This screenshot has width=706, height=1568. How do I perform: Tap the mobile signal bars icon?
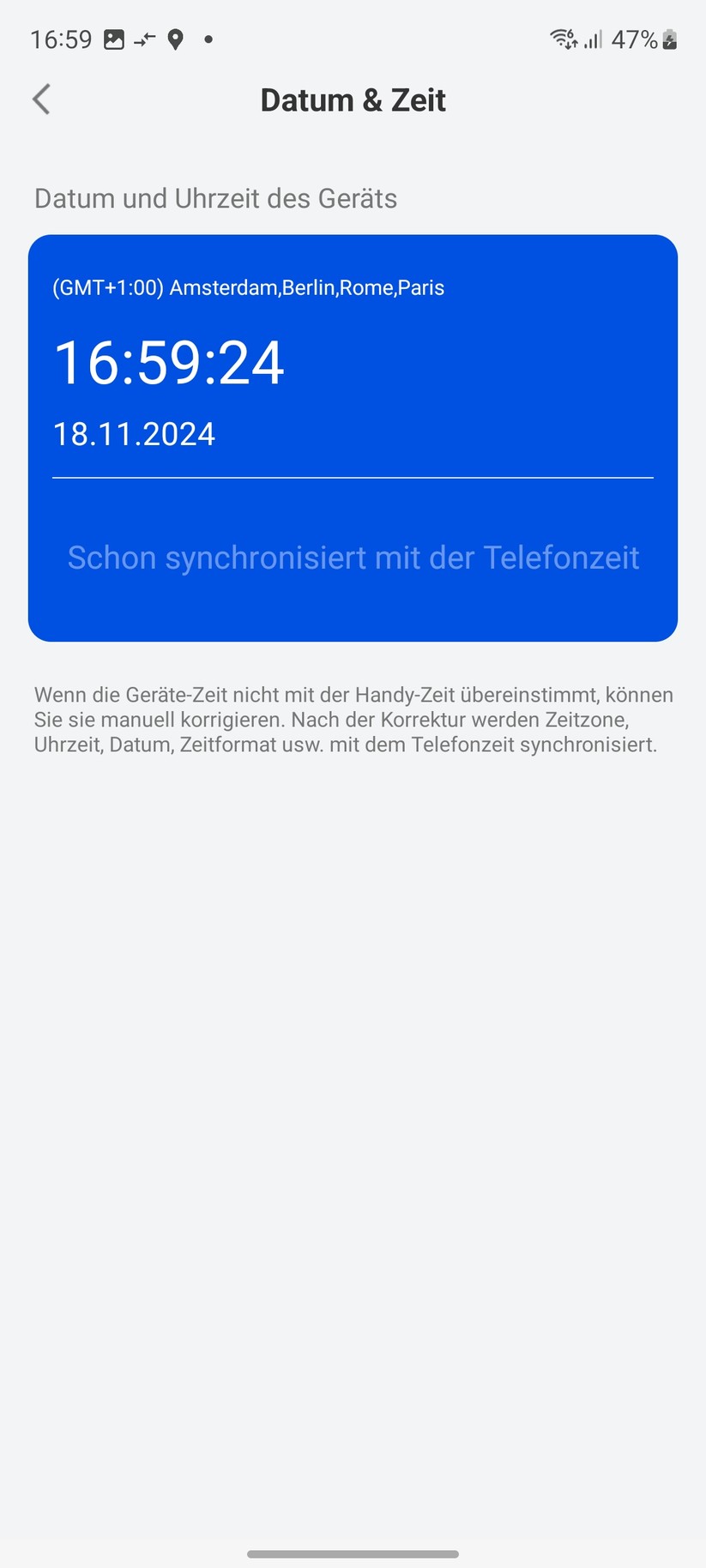(594, 39)
